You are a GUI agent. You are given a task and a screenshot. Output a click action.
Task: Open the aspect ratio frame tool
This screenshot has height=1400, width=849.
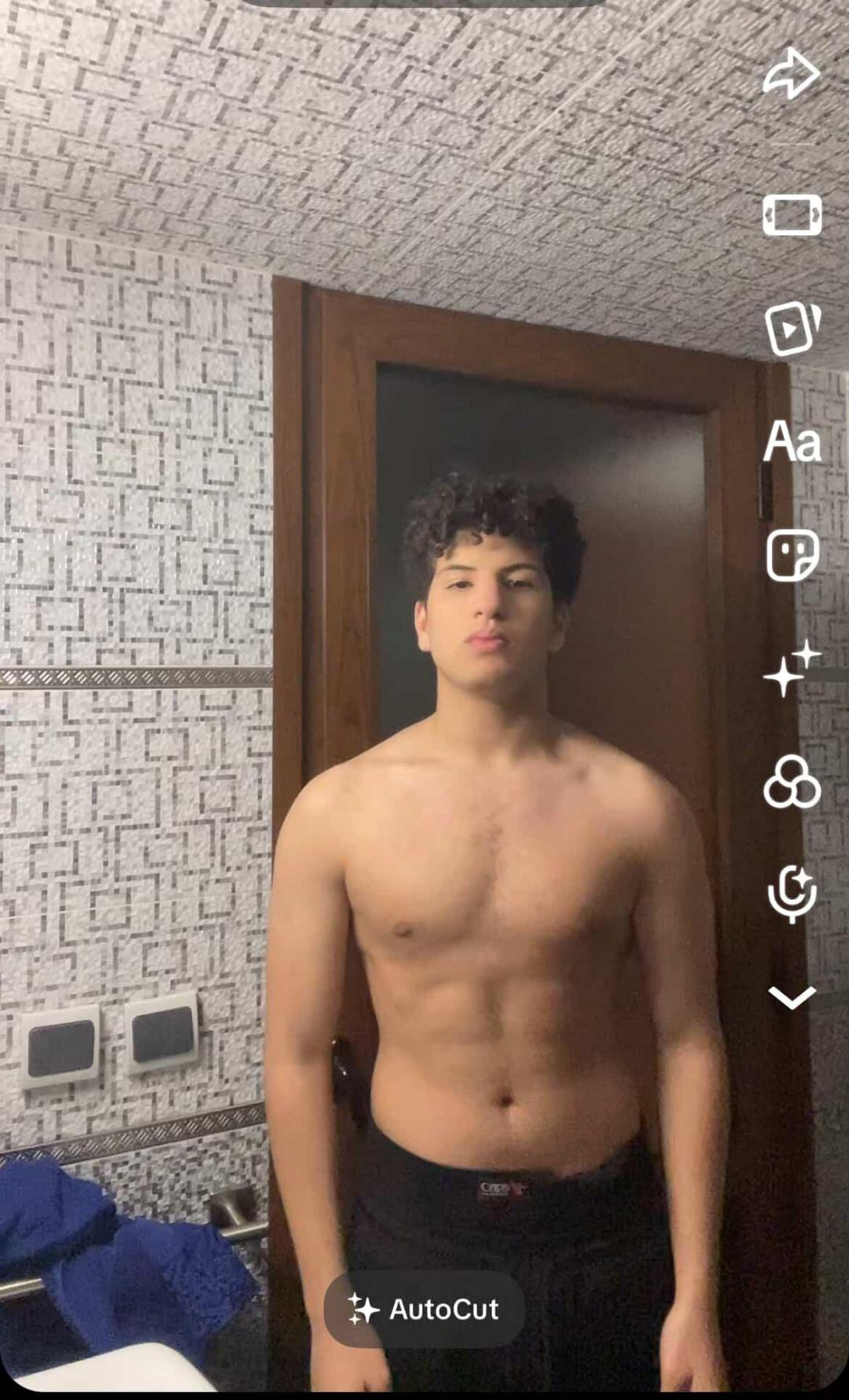coord(792,215)
